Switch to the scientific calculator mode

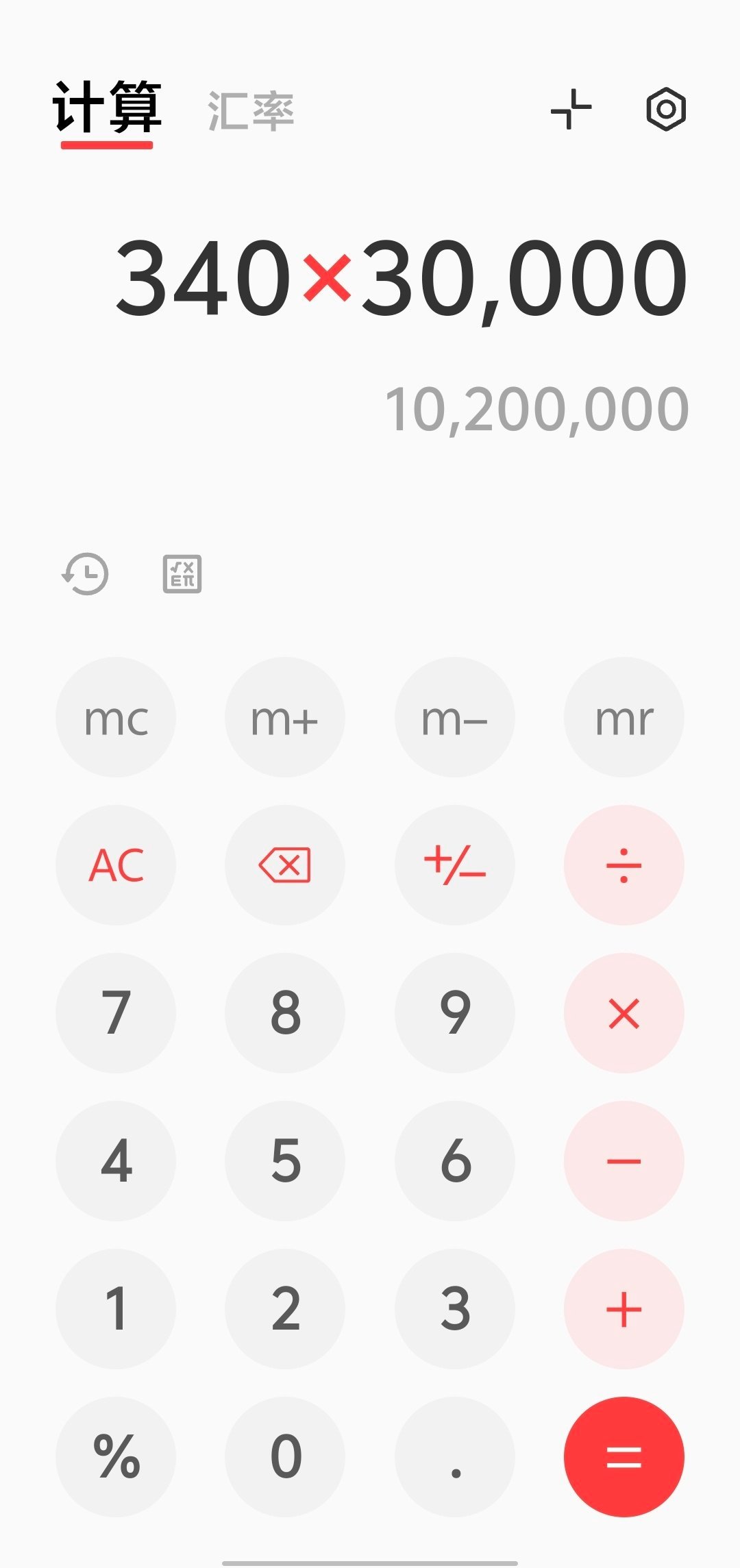click(182, 574)
